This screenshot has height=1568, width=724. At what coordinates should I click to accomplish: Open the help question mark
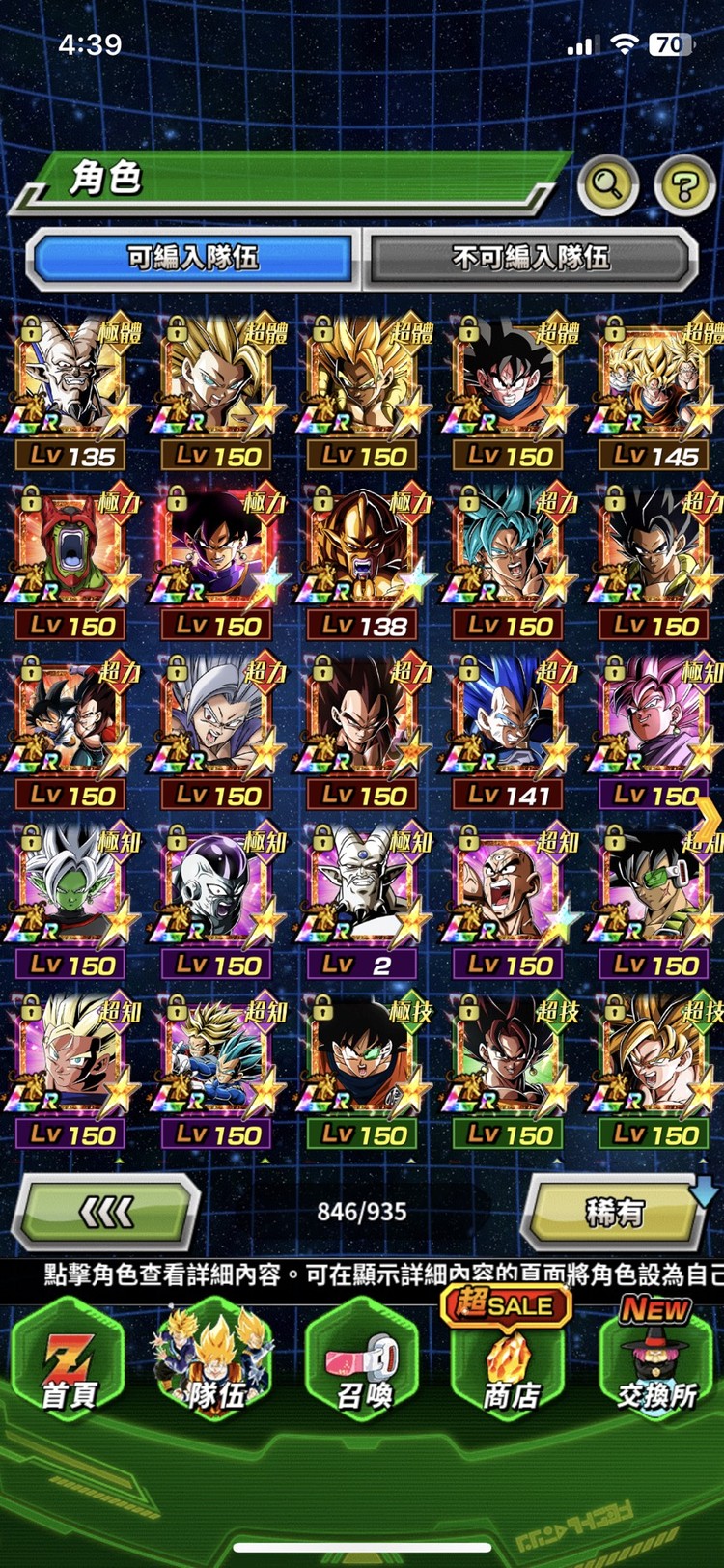[x=683, y=183]
